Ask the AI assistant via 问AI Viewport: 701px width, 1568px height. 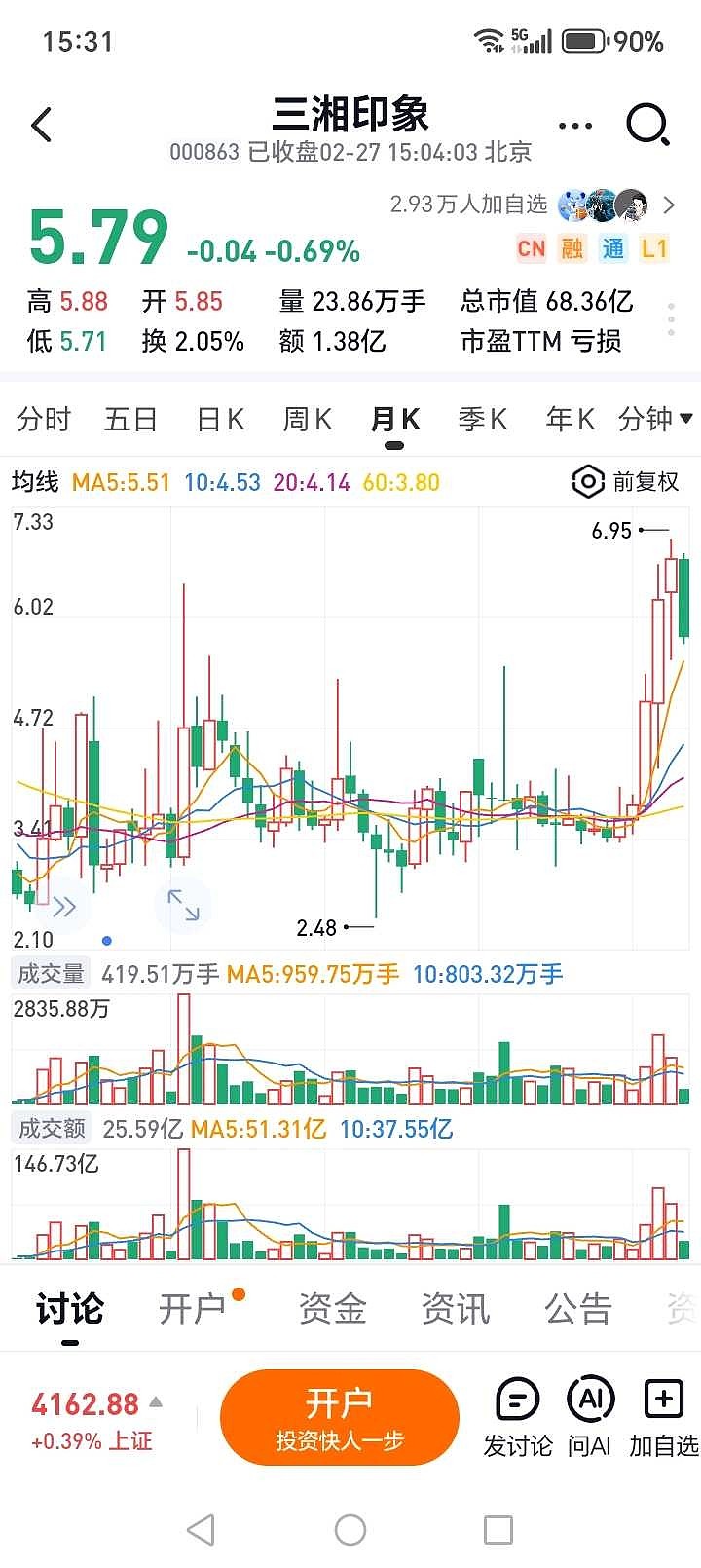(x=590, y=1417)
